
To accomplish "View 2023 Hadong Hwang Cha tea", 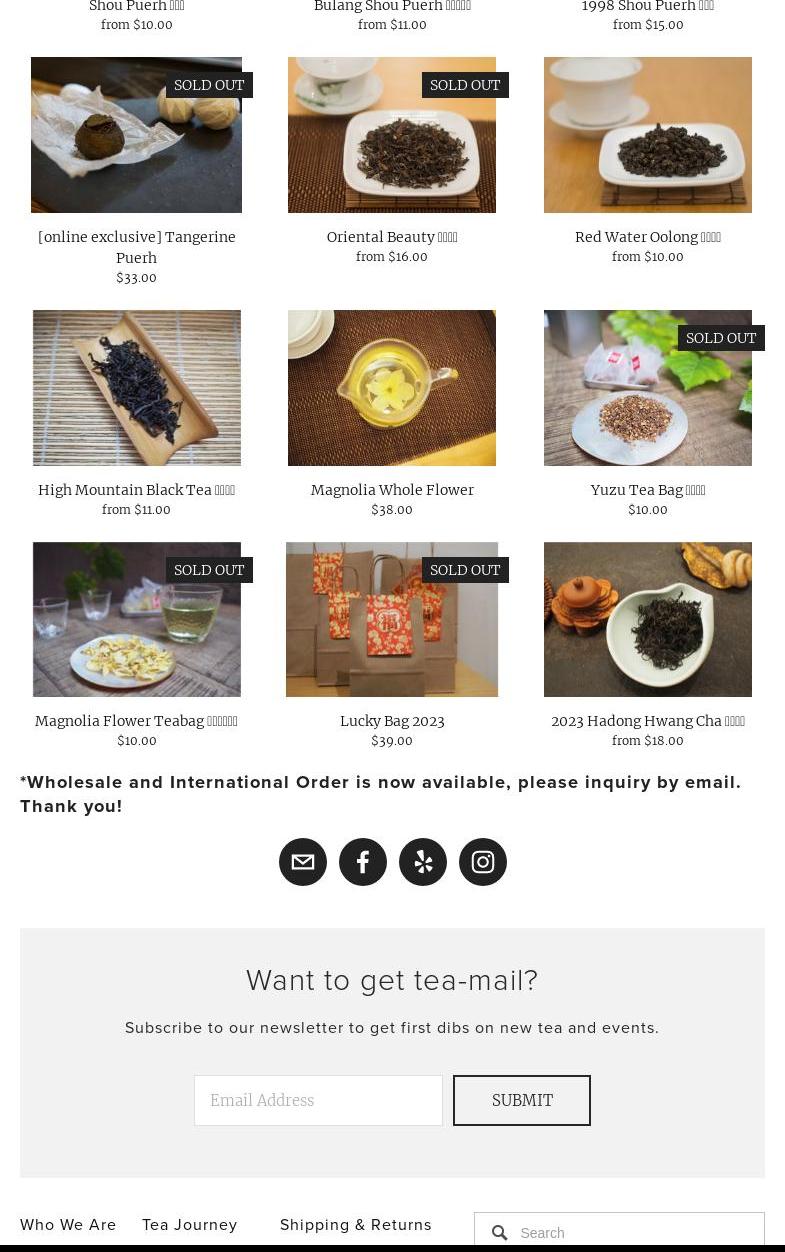I will click(648, 620).
